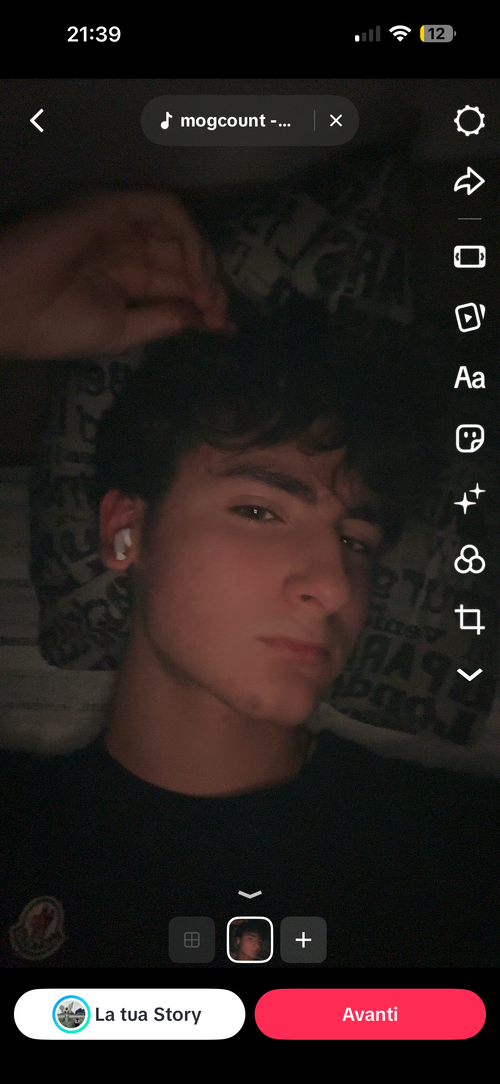Open the templates card icon
The width and height of the screenshot is (500, 1084).
click(470, 317)
